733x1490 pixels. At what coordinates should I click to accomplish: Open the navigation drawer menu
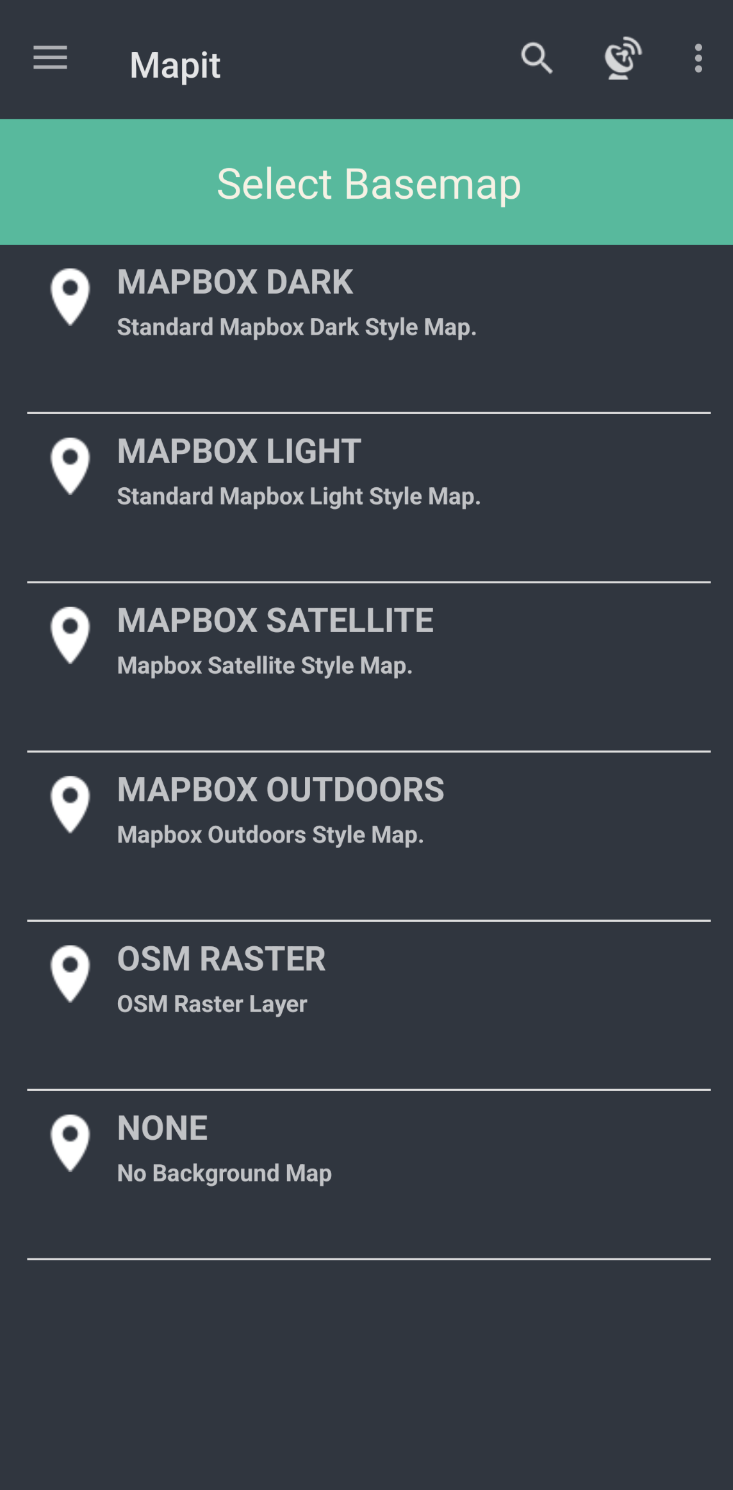coord(50,59)
